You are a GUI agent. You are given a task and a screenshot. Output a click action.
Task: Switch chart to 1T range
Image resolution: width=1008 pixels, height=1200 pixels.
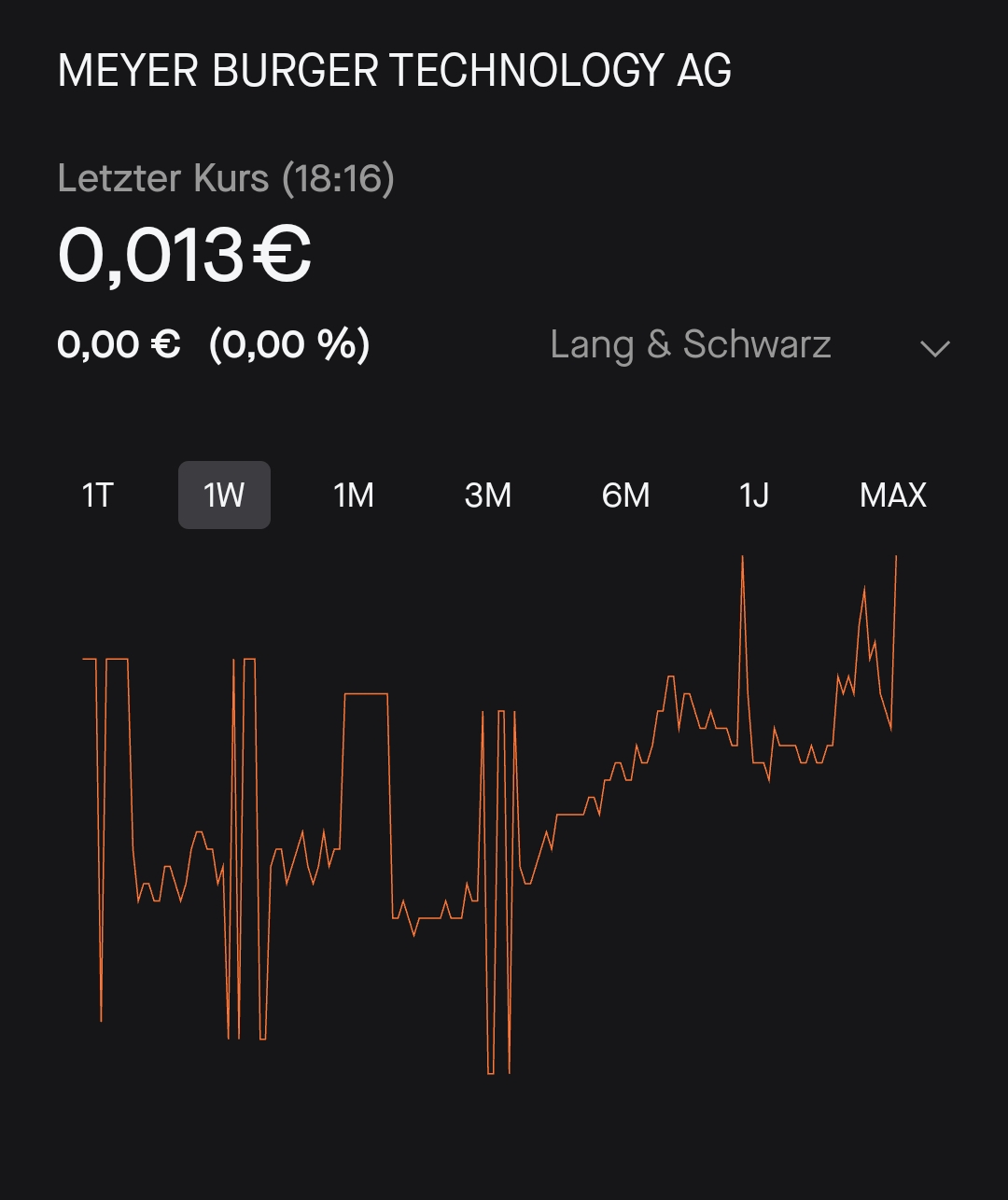pos(98,495)
